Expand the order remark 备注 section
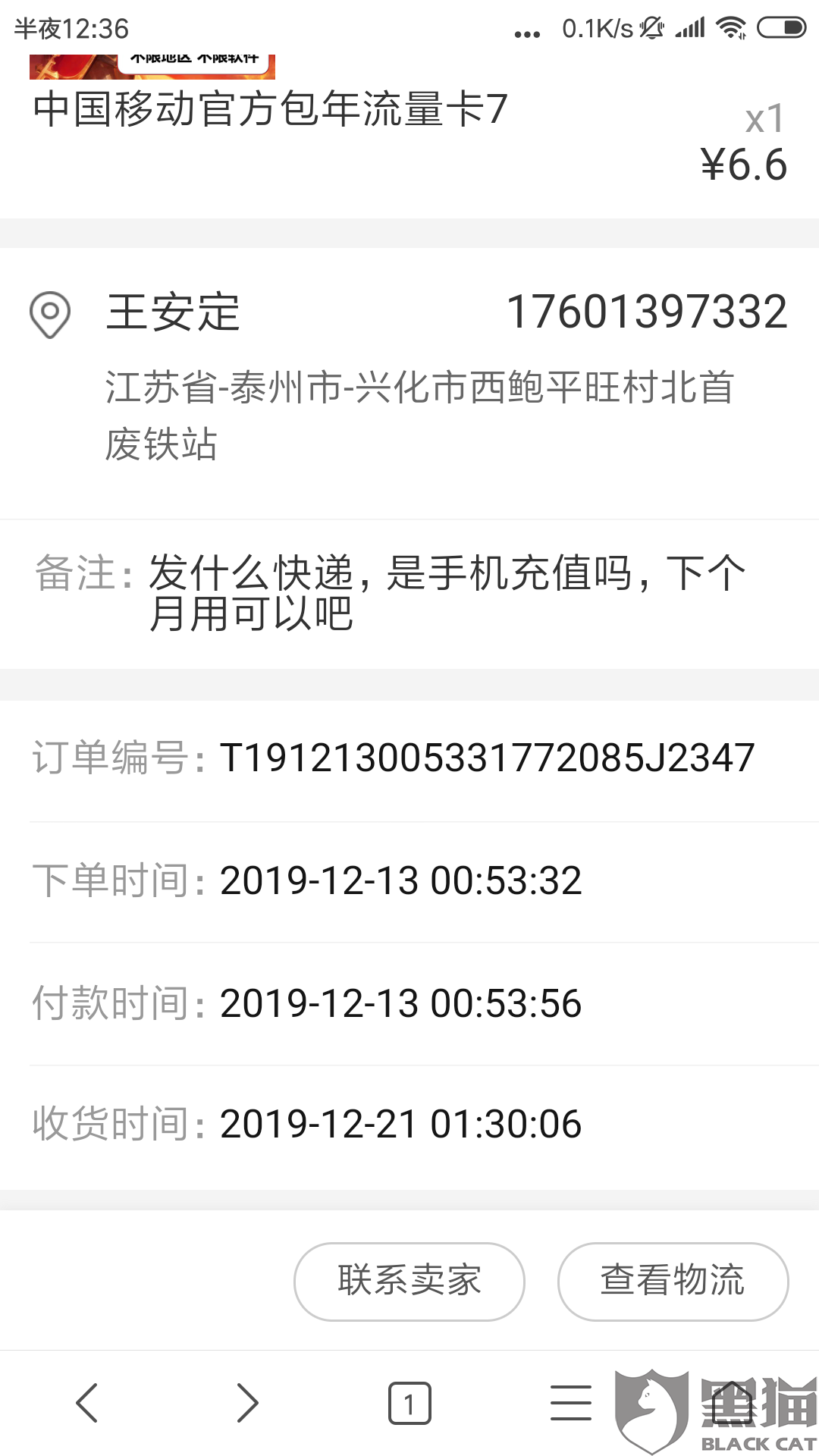Screen dimensions: 819x1456 click(409, 595)
